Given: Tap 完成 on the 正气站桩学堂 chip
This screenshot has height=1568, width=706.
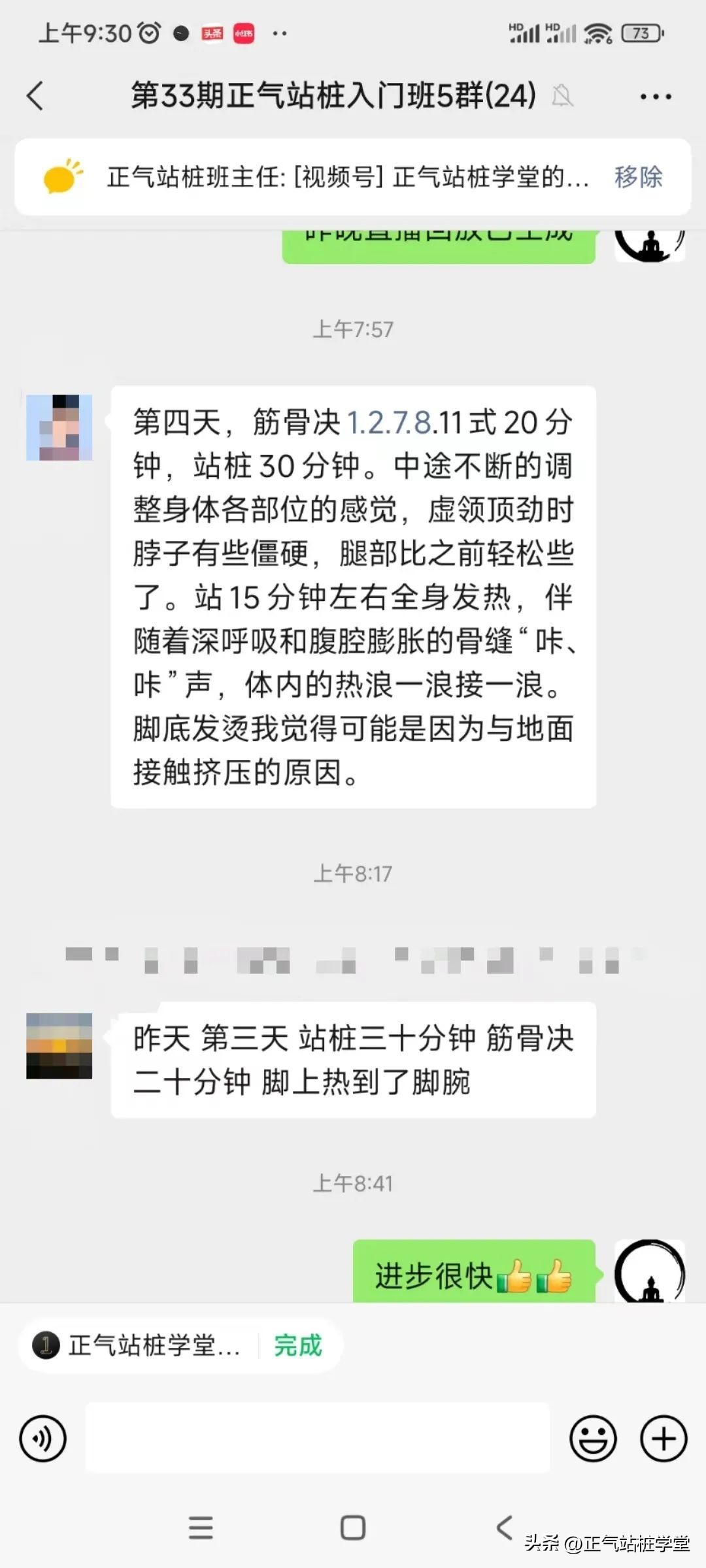Looking at the screenshot, I should [x=298, y=1346].
